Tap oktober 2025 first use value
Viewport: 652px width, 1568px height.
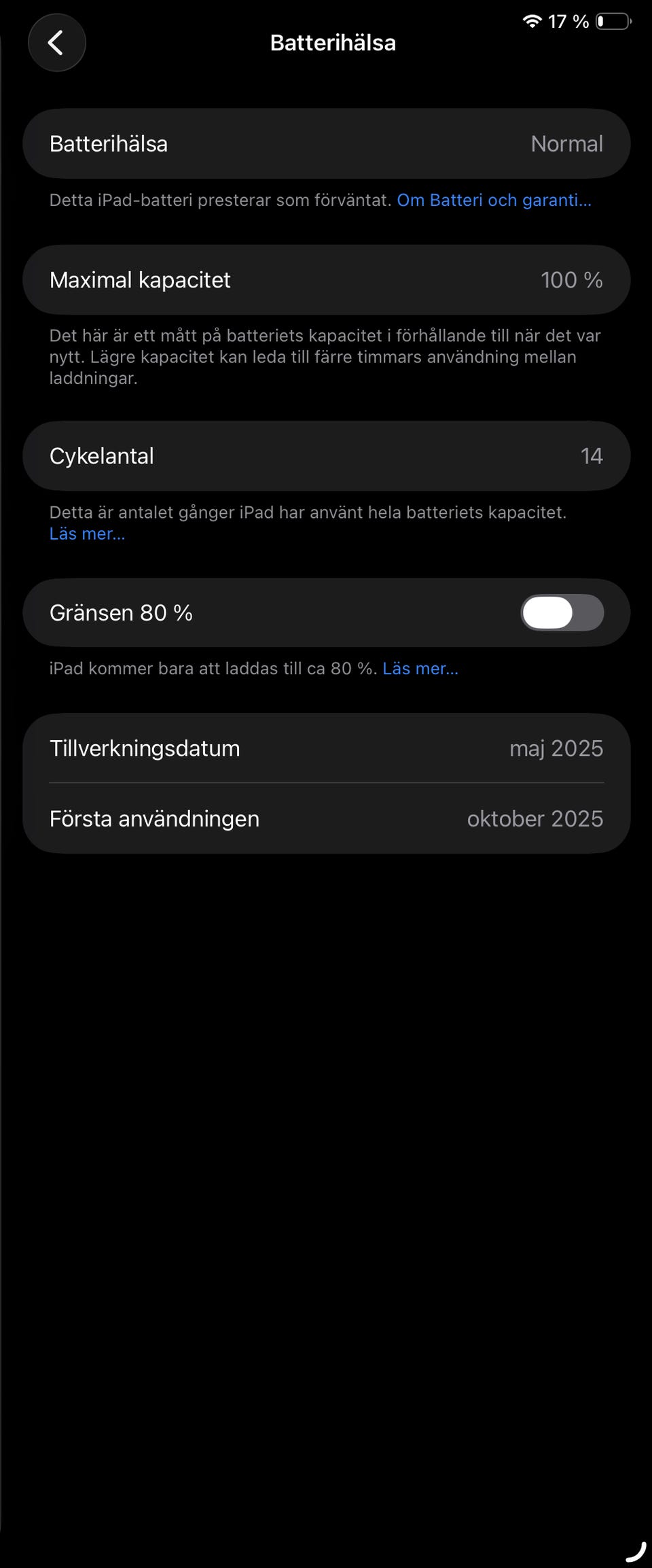[535, 818]
